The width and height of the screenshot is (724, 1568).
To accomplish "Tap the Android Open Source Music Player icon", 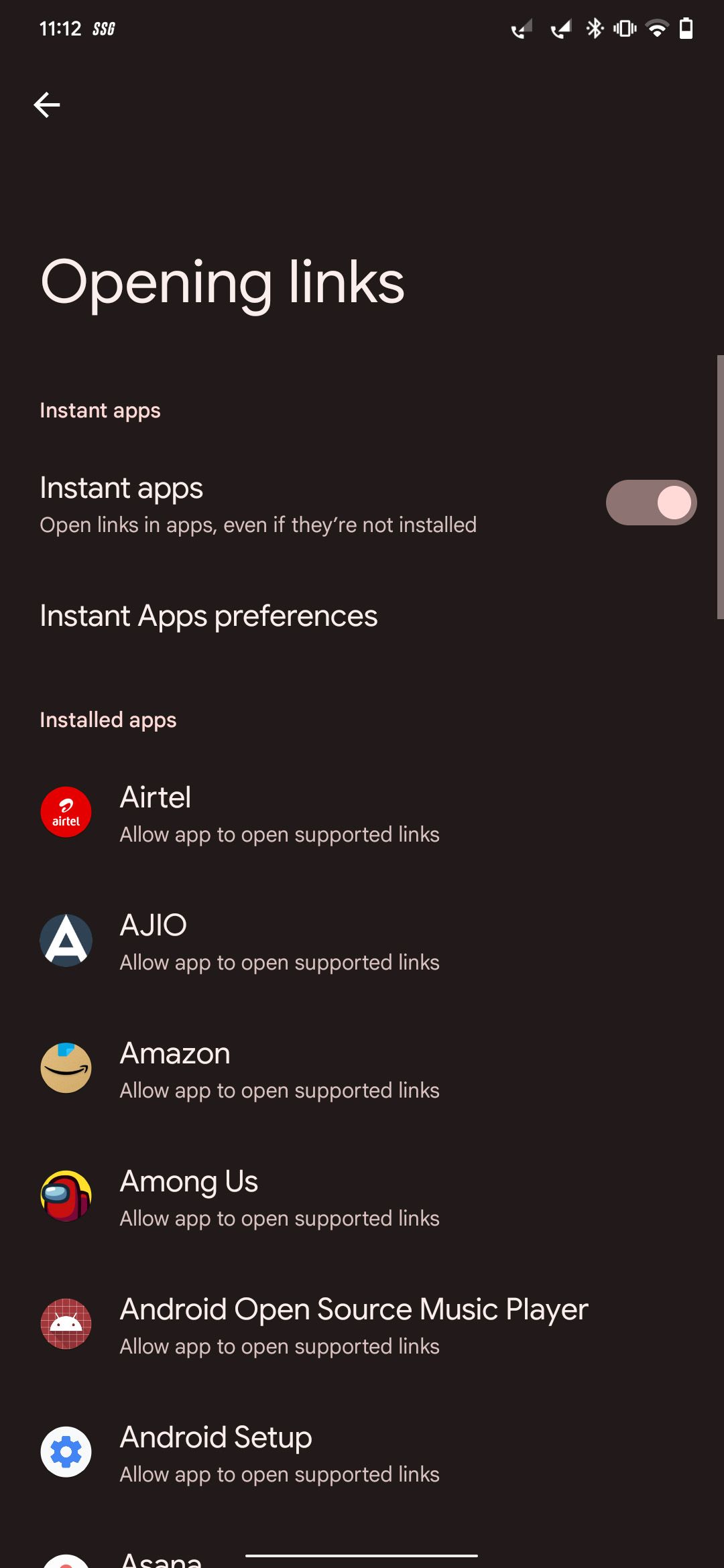I will (x=66, y=1324).
